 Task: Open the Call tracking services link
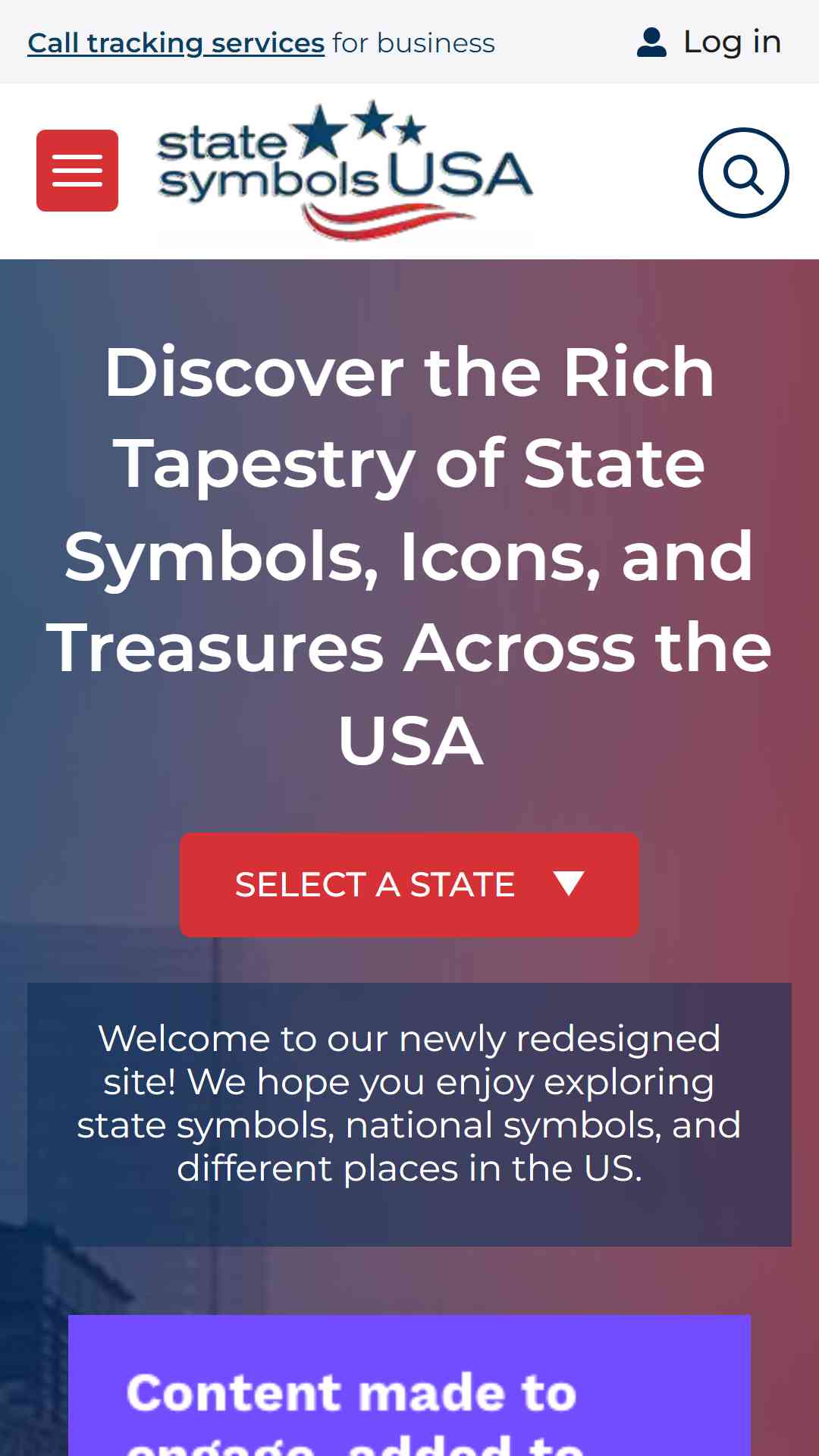176,43
